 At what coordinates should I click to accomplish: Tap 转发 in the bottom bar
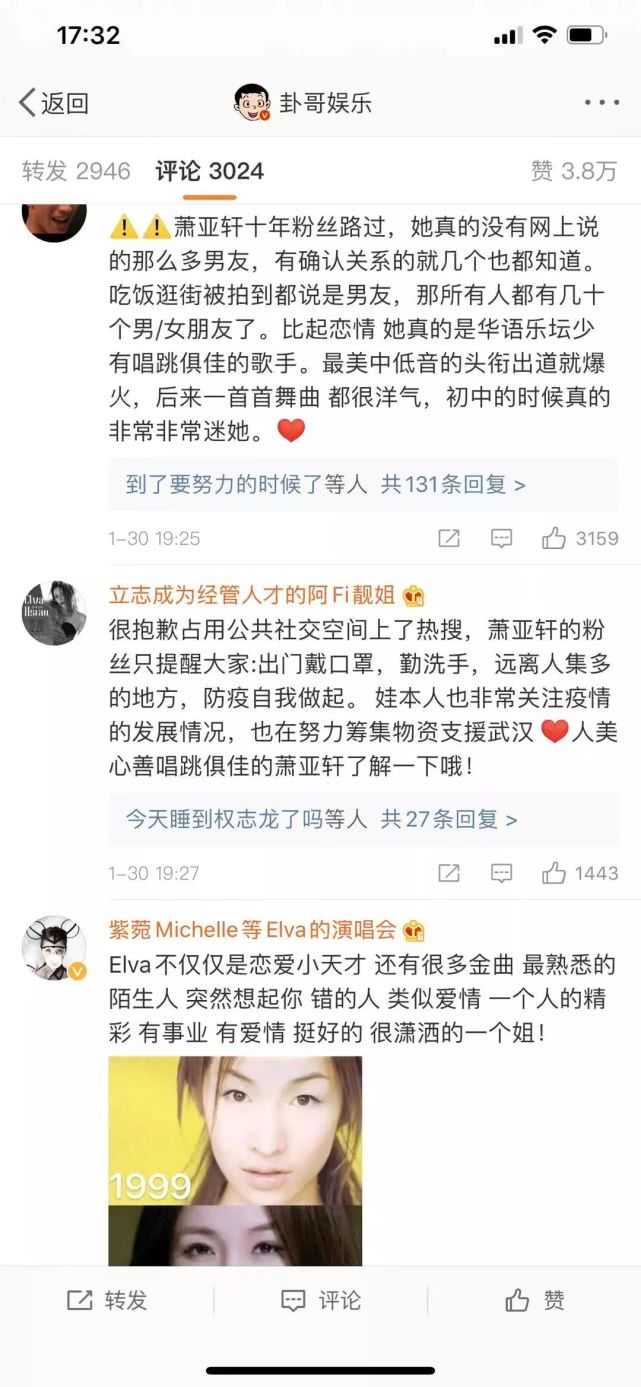tap(107, 1300)
